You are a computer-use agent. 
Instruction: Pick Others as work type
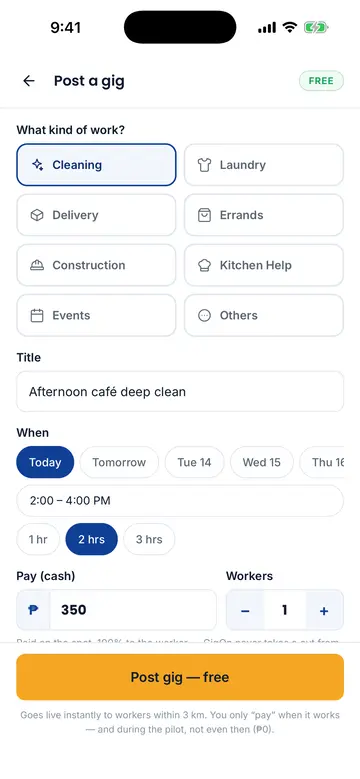tap(264, 315)
